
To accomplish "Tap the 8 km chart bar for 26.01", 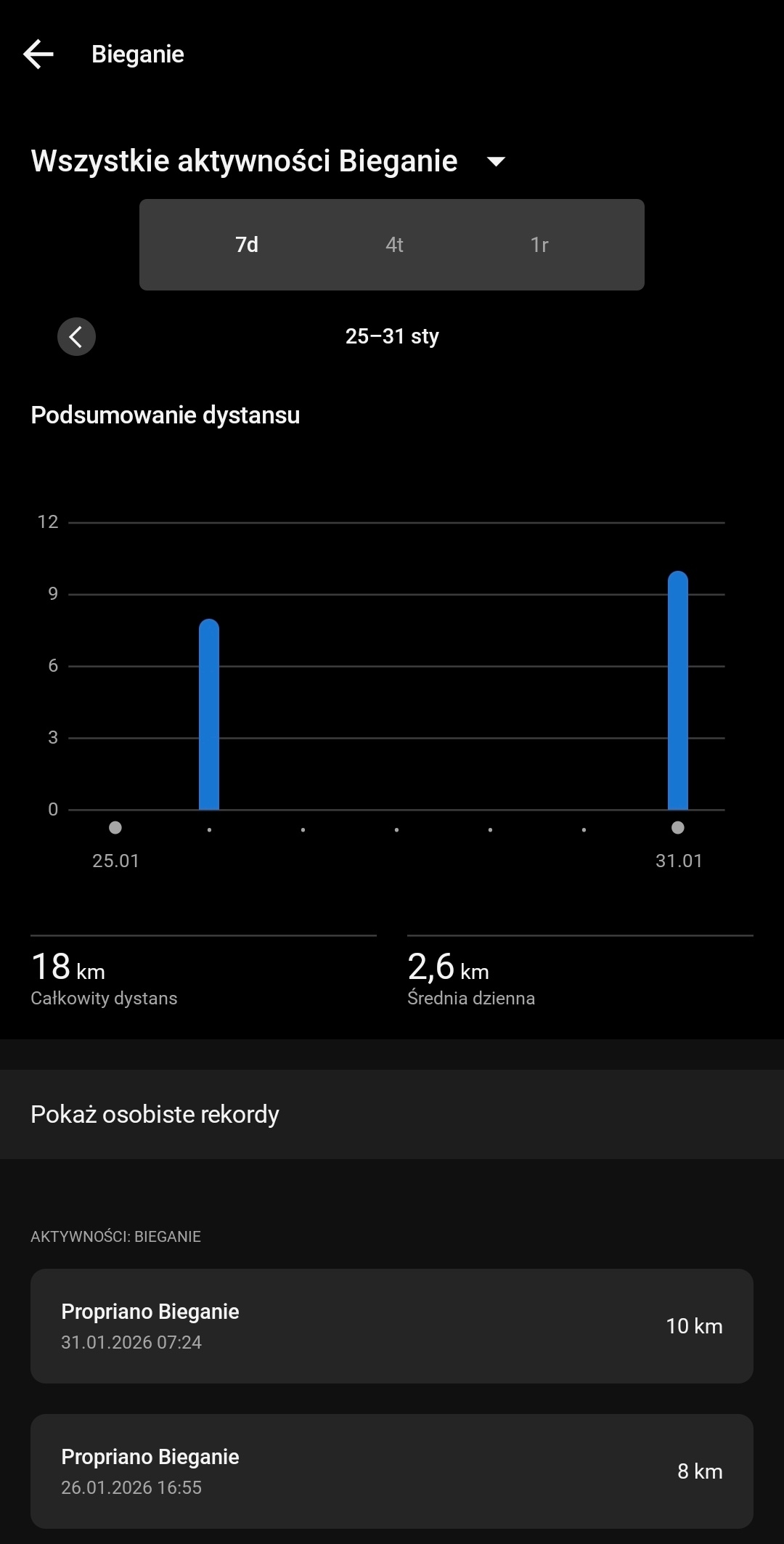I will [x=209, y=715].
